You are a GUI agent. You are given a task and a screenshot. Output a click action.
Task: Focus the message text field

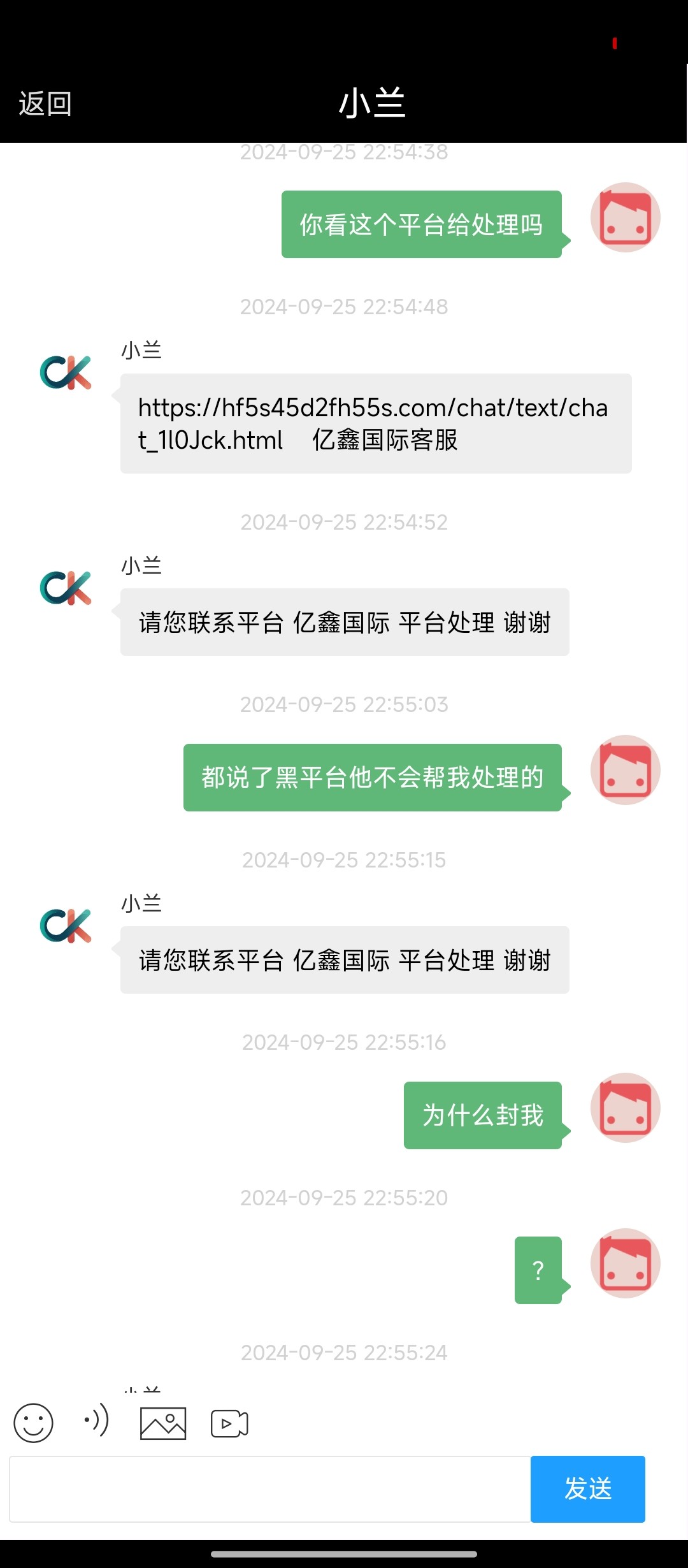269,1489
